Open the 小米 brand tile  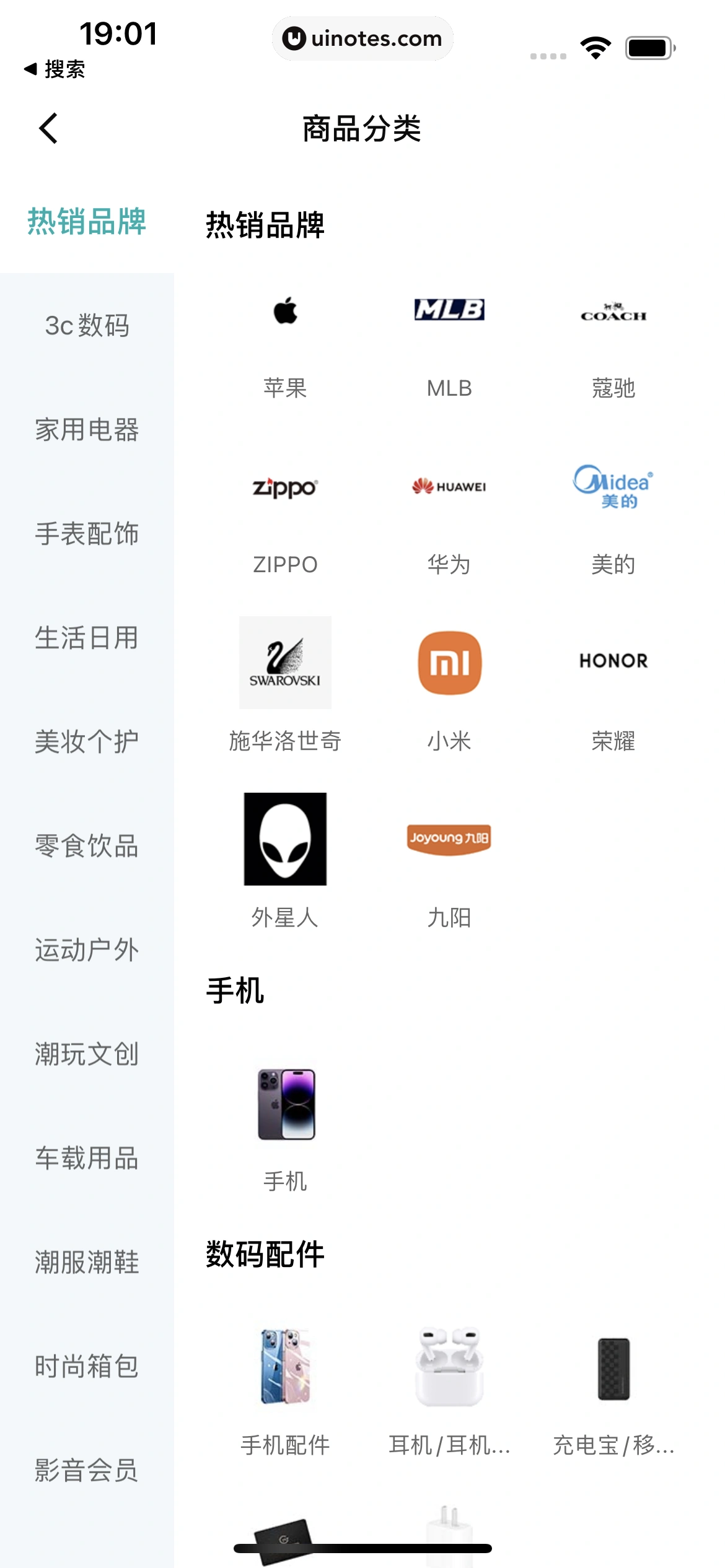point(449,687)
